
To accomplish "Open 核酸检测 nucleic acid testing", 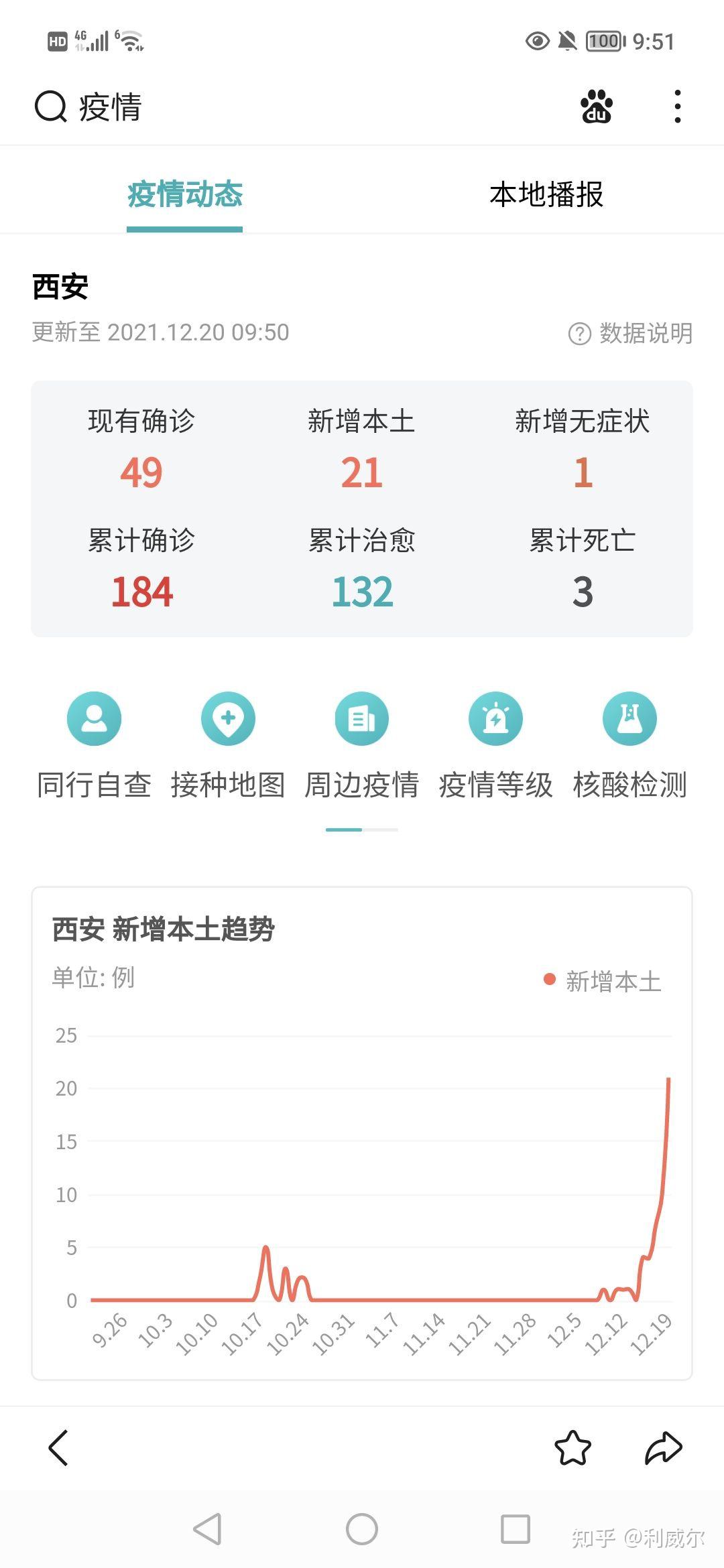I will pos(629,745).
